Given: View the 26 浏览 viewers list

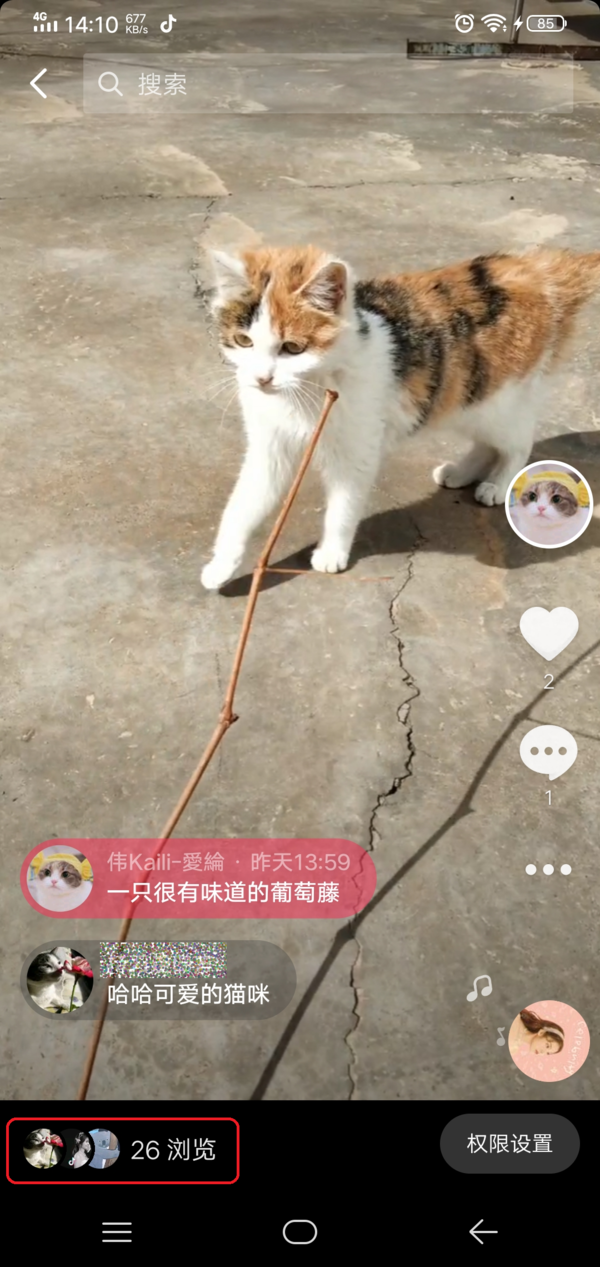Looking at the screenshot, I should pos(123,1150).
